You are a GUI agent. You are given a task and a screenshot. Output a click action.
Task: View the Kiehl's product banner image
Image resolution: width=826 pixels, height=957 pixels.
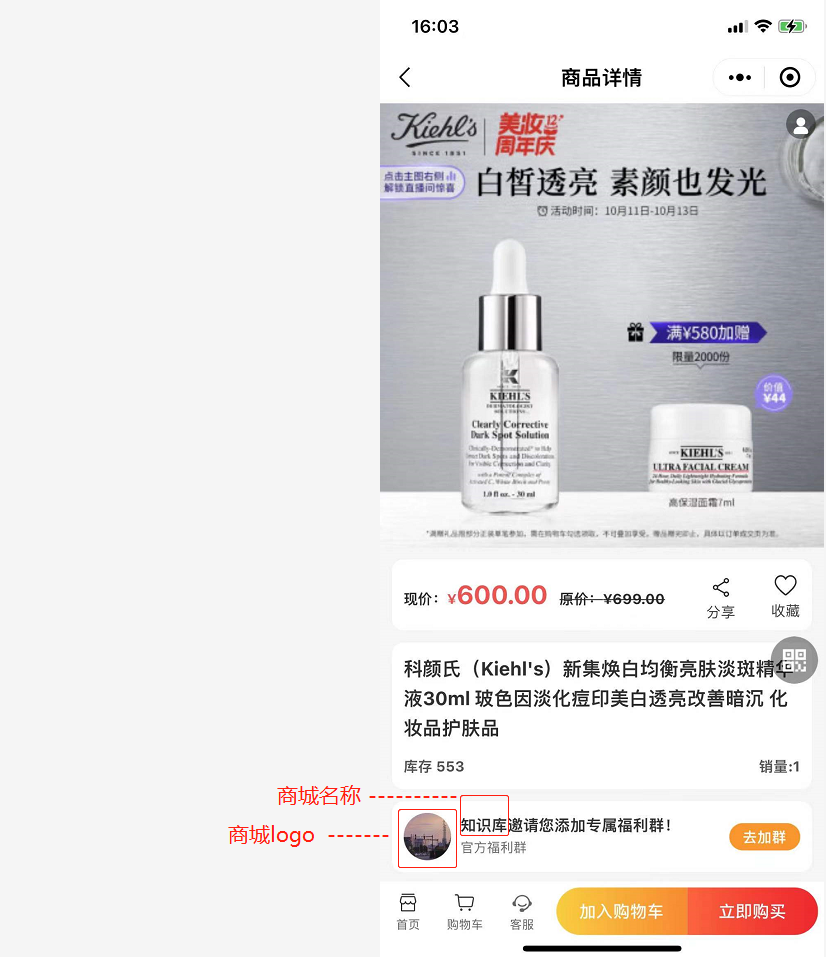click(601, 325)
